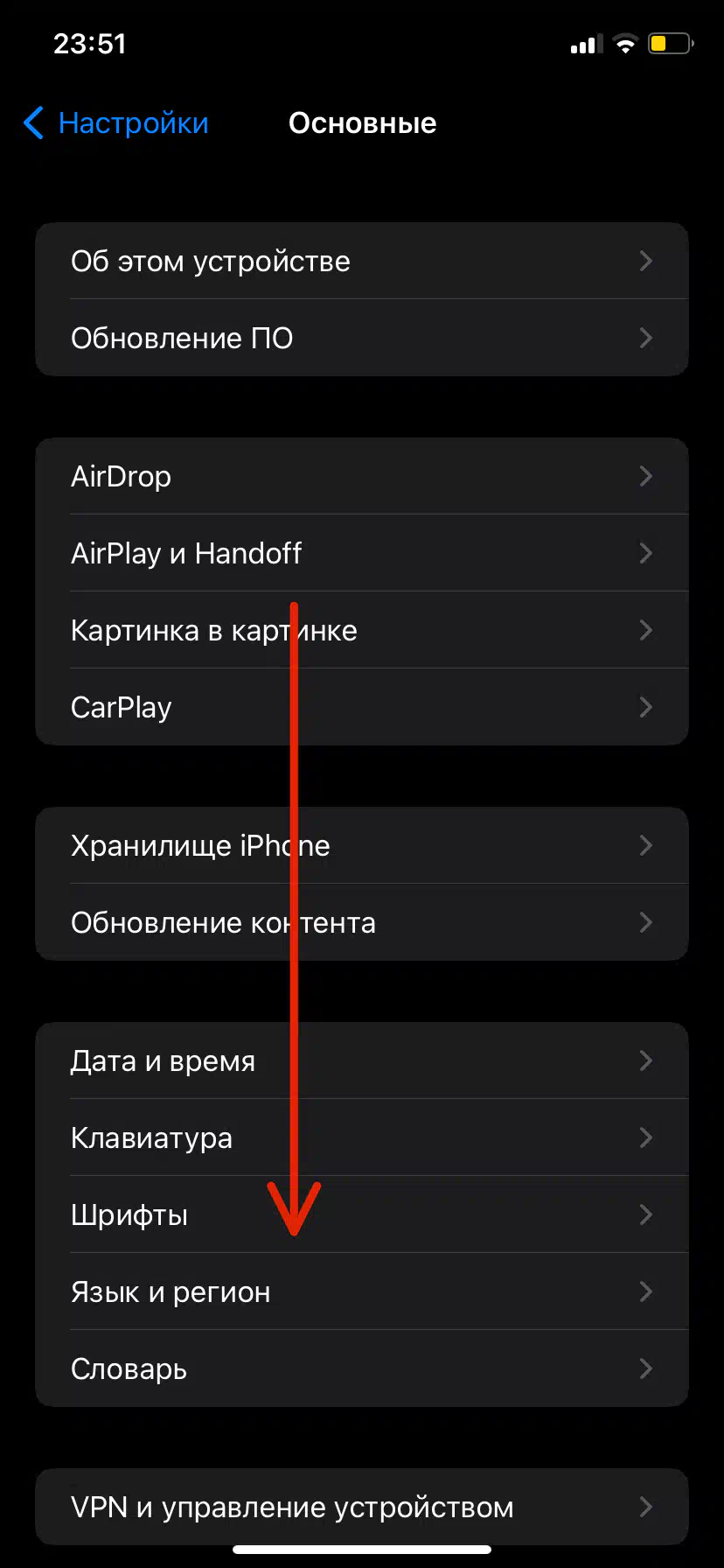This screenshot has width=724, height=1568.
Task: Open Хранилище iPhone
Action: (362, 845)
